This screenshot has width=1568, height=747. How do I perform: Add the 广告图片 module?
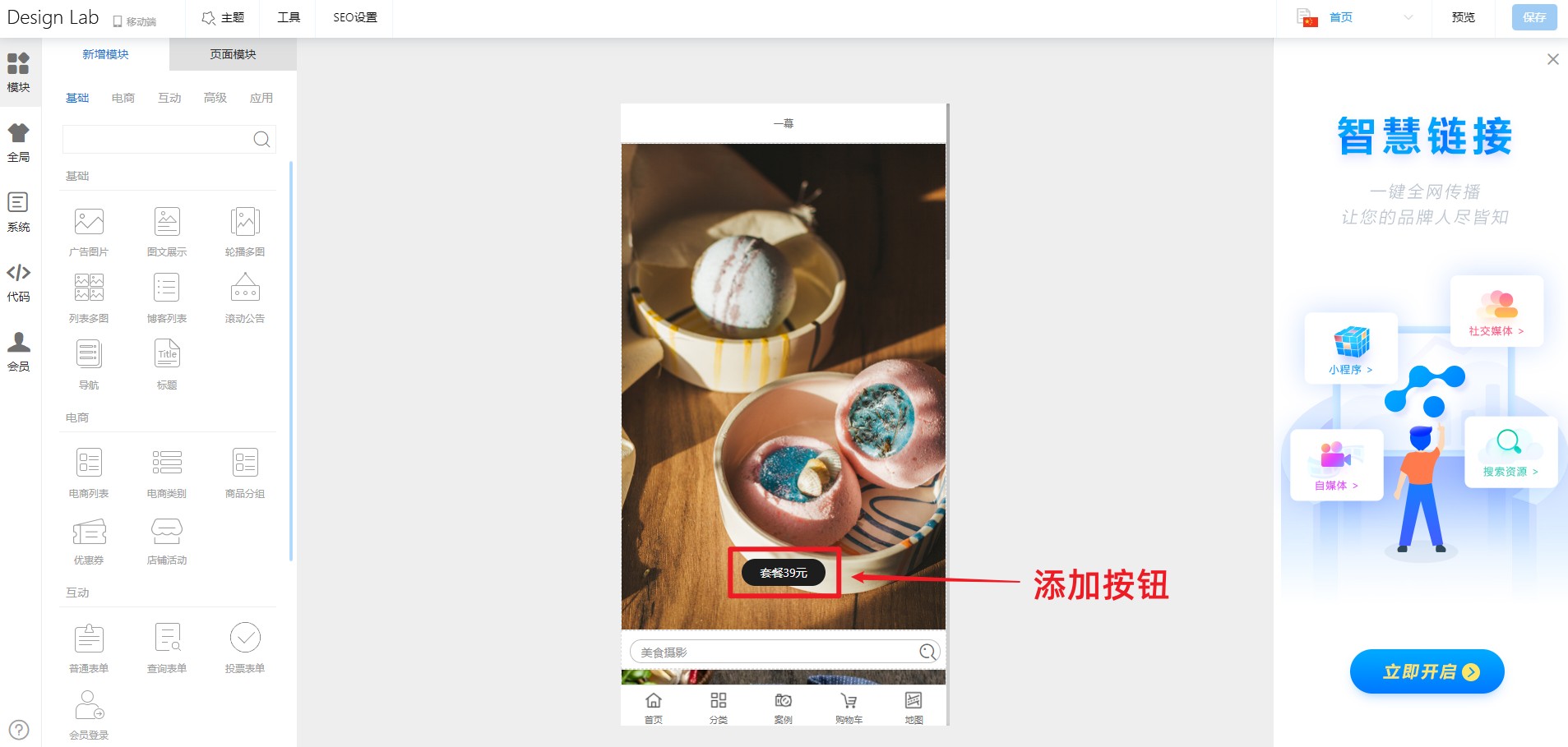coord(89,230)
